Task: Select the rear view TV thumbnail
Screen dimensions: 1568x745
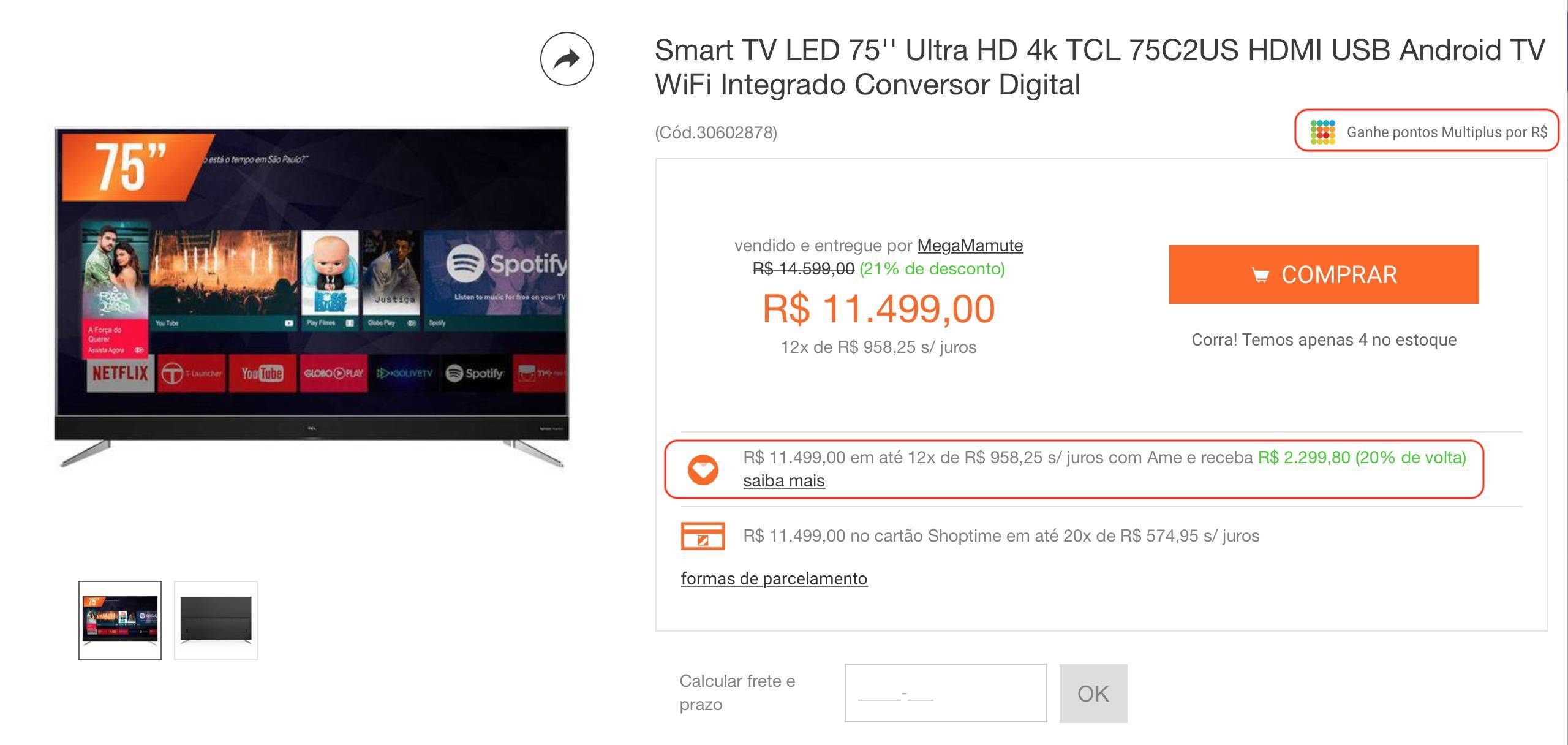Action: (216, 620)
